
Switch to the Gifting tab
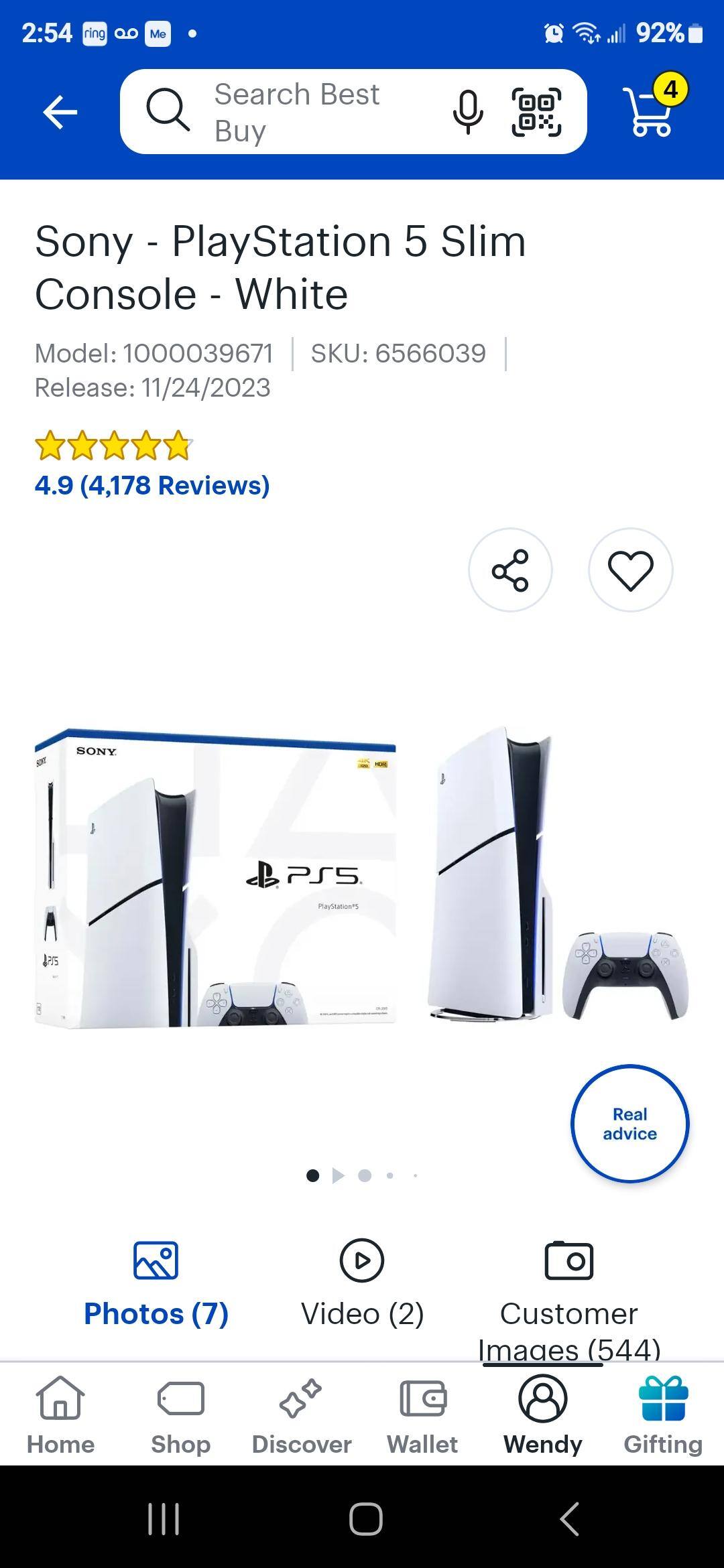(663, 1414)
